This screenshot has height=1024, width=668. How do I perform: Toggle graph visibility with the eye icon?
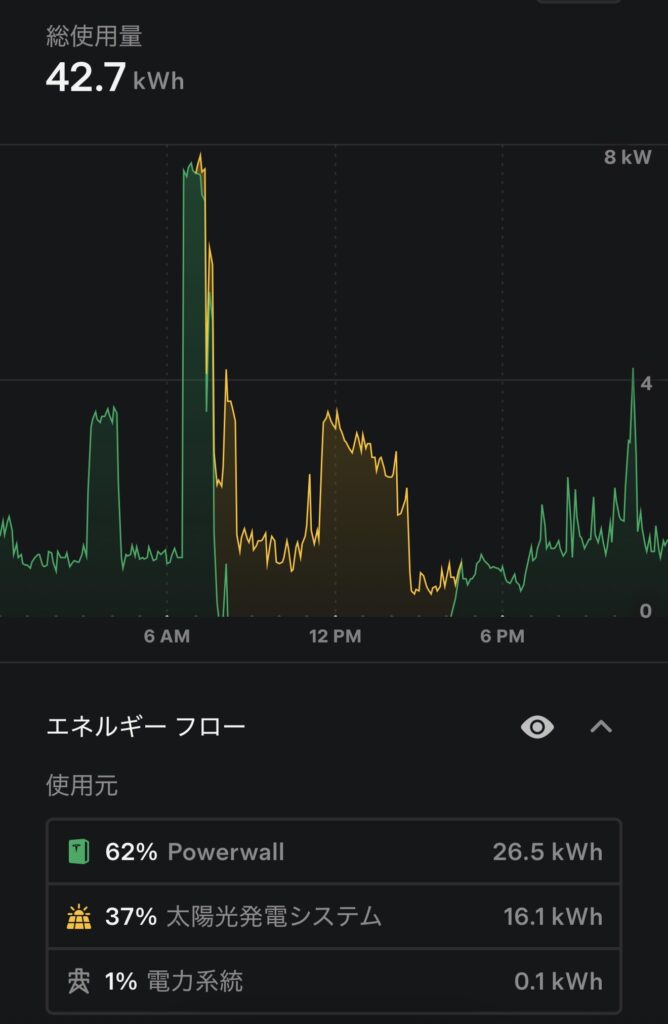click(x=537, y=727)
